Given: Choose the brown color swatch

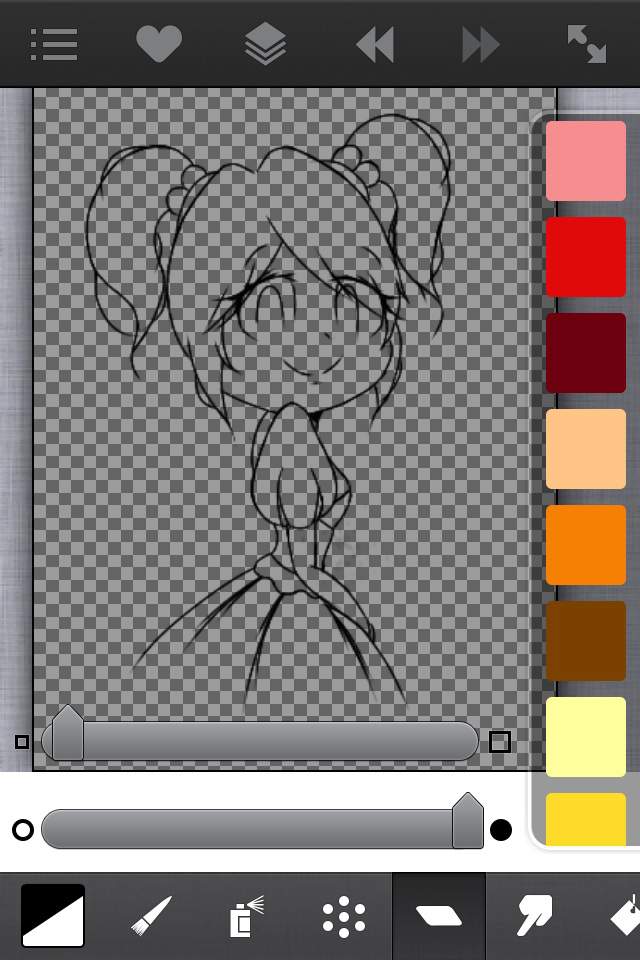Looking at the screenshot, I should click(586, 641).
